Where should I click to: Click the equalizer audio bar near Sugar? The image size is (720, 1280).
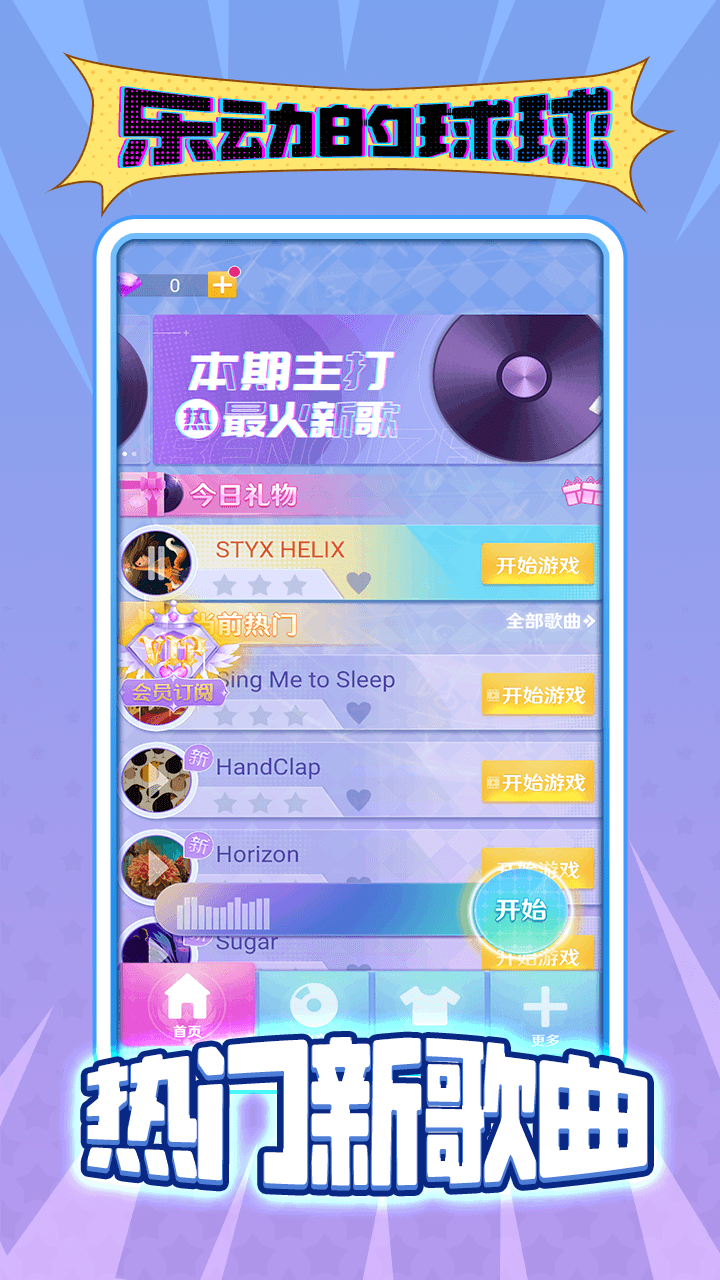225,913
